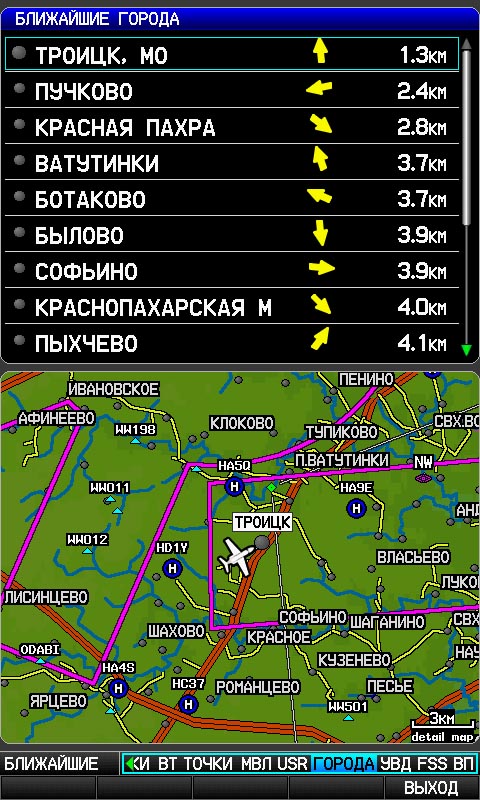Go to the USR tab

pyautogui.click(x=293, y=763)
